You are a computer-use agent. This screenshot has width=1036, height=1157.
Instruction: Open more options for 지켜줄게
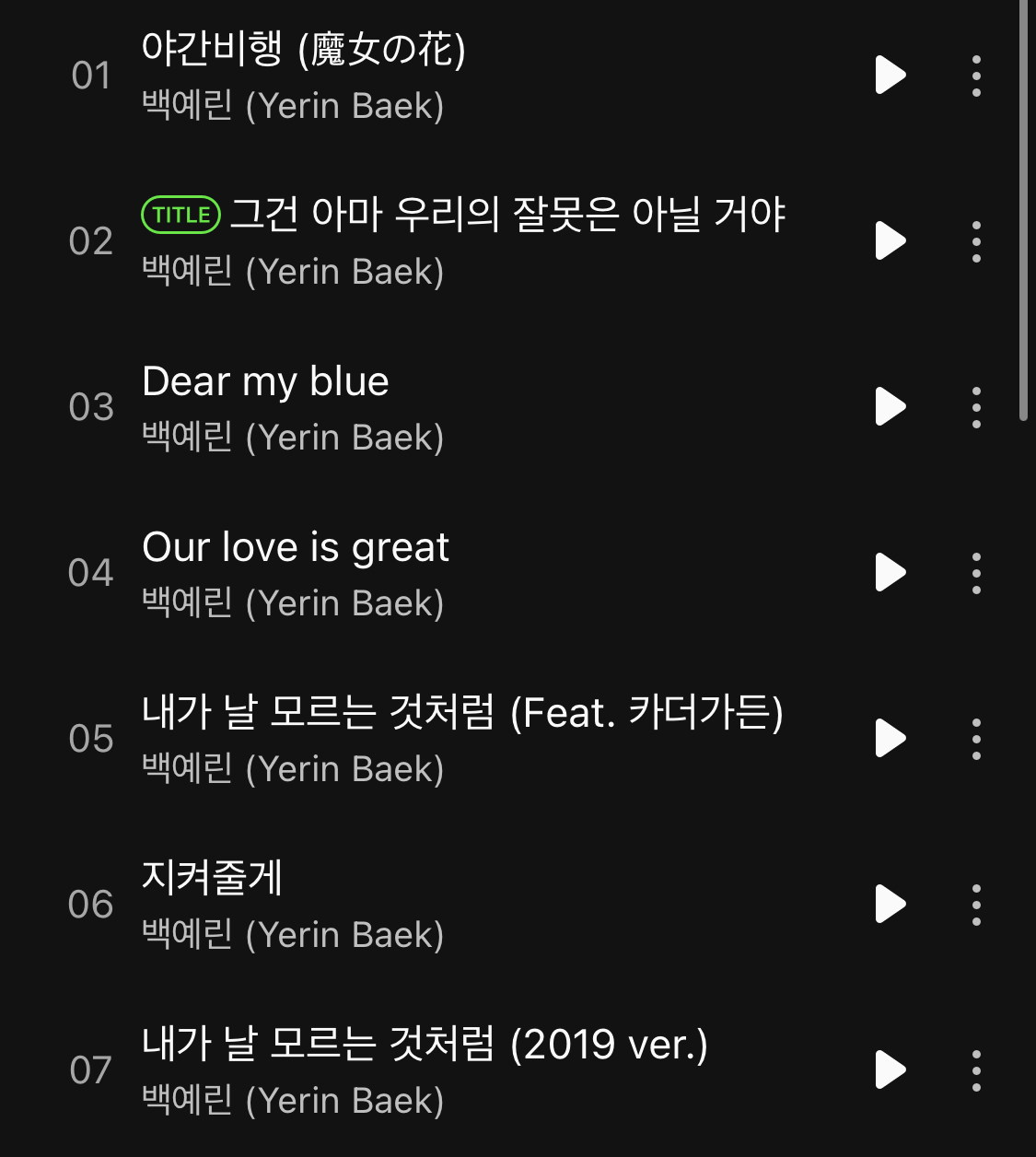point(976,905)
